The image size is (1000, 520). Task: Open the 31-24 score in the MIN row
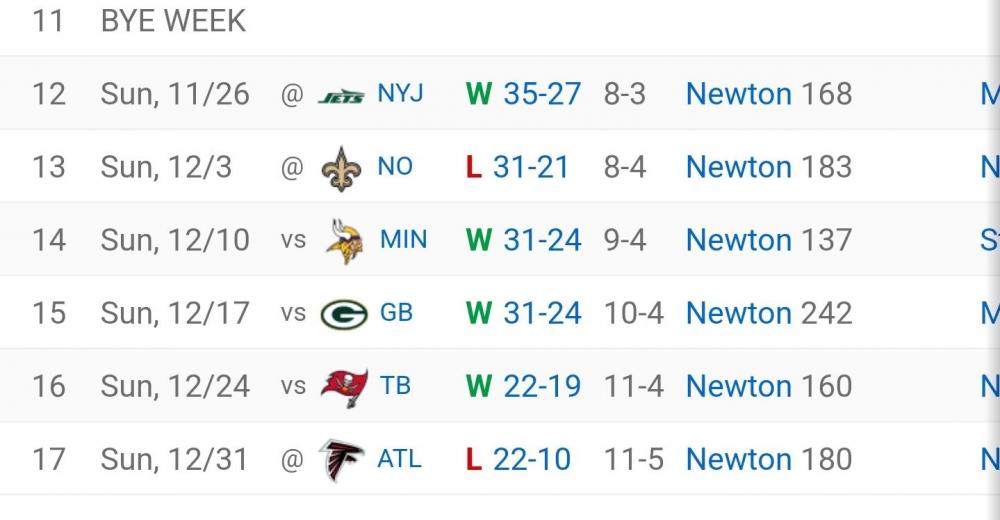tap(542, 240)
